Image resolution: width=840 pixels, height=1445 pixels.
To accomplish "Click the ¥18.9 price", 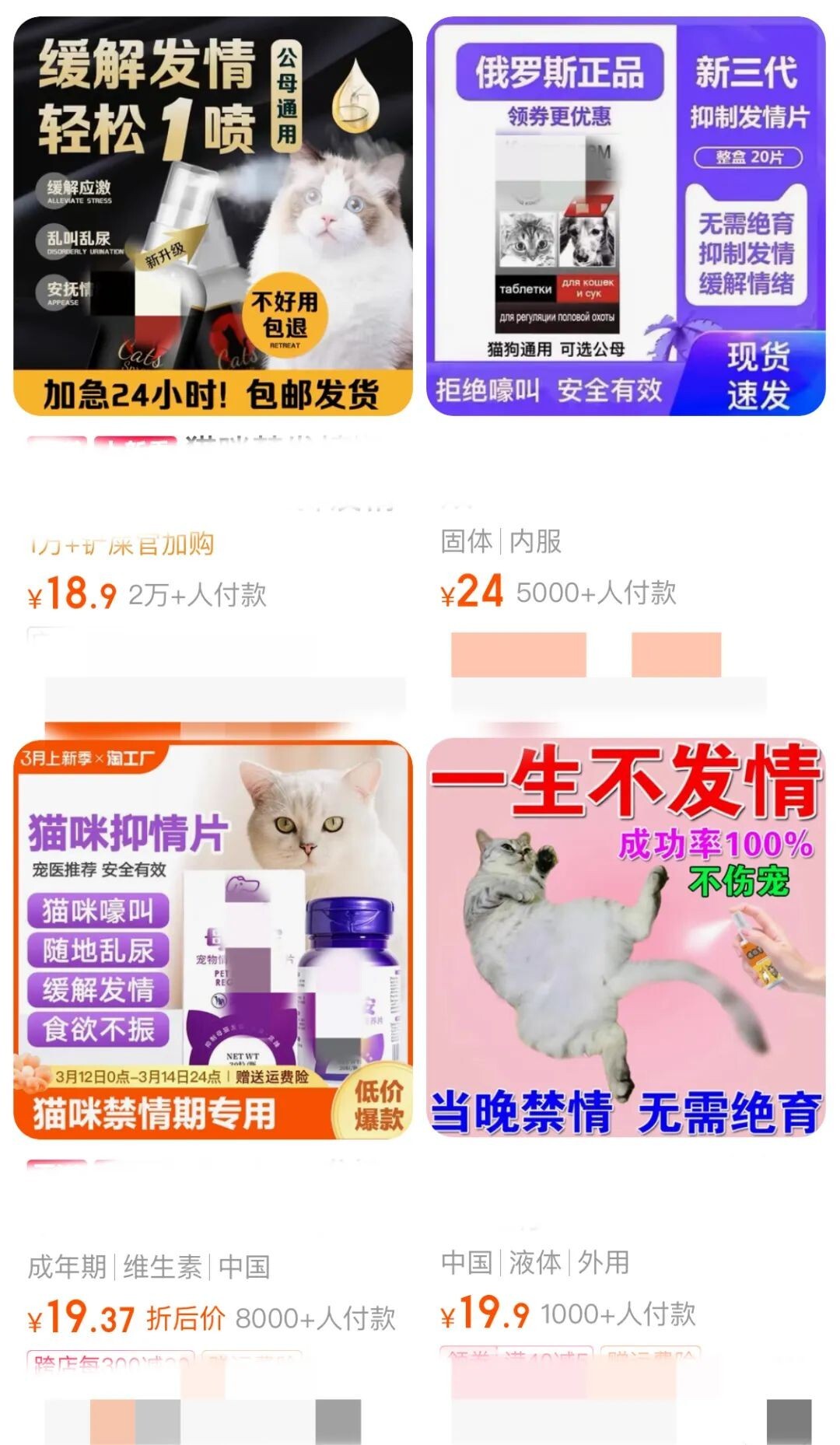I will click(x=74, y=596).
